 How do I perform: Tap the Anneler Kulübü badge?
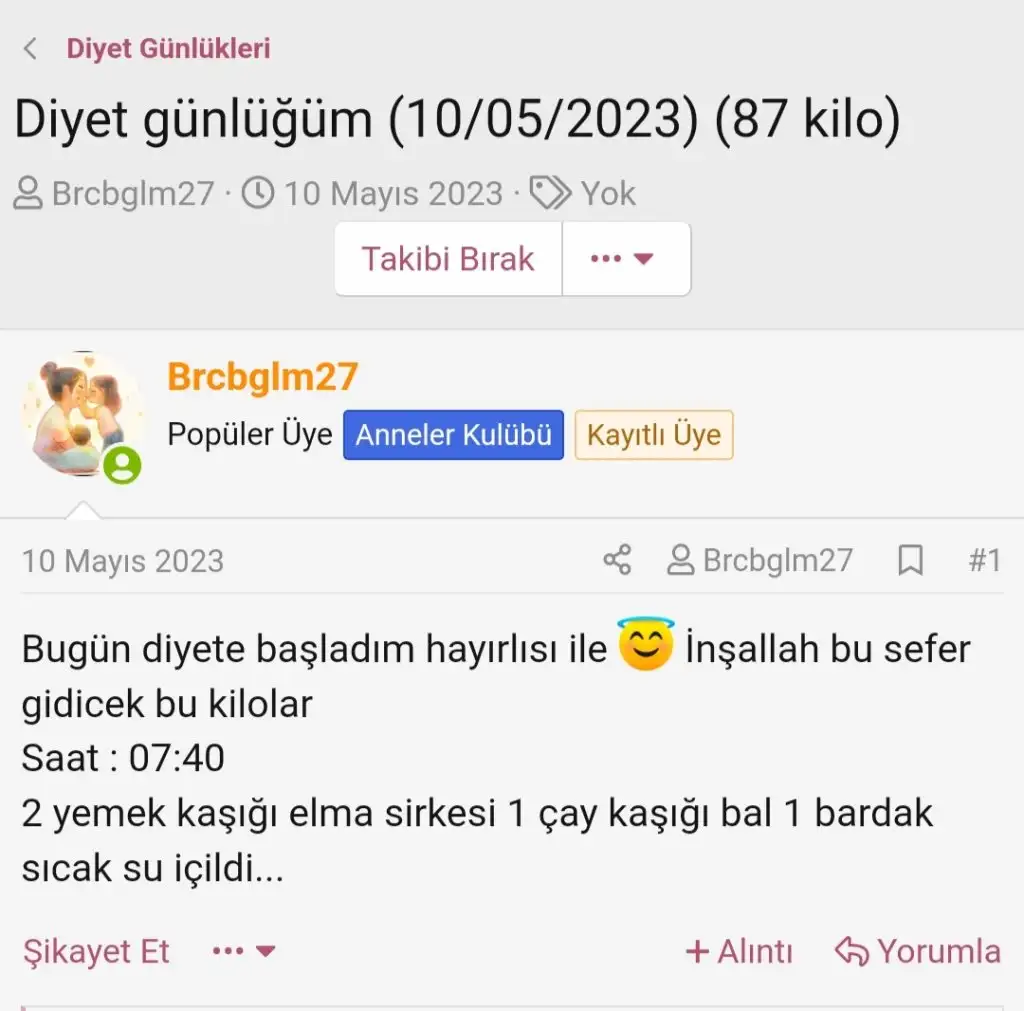tap(453, 435)
